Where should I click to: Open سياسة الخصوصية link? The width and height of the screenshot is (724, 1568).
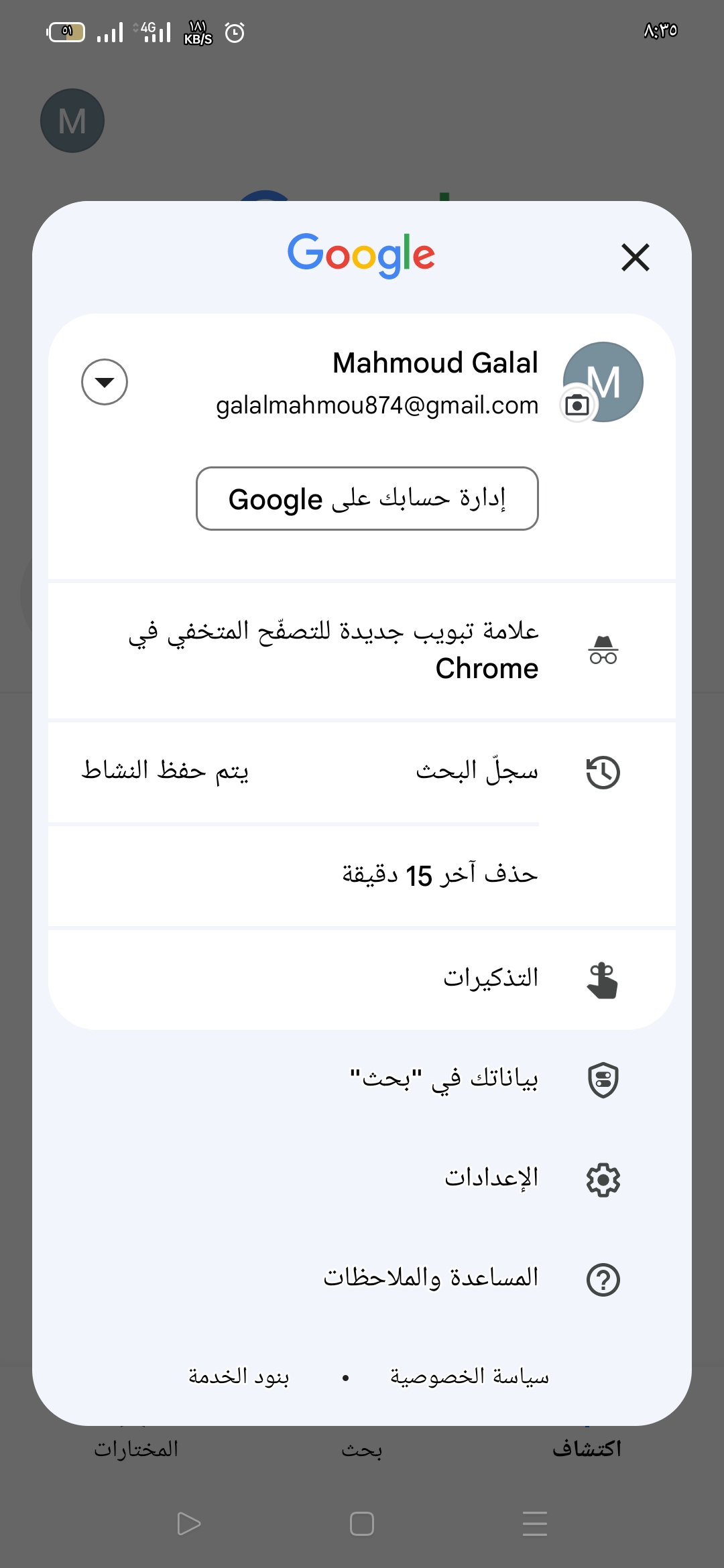coord(469,1377)
